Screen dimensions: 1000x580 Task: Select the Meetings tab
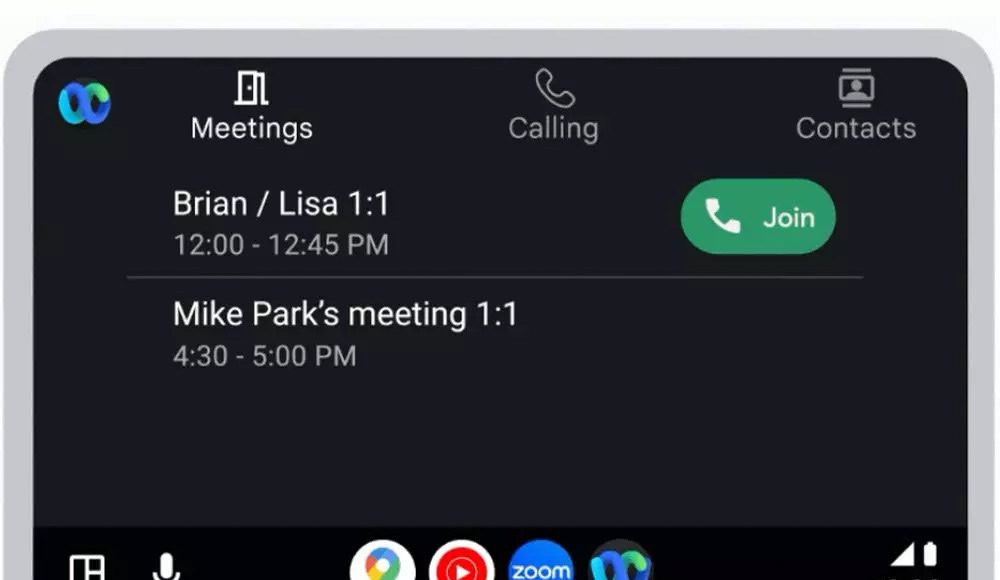(251, 107)
